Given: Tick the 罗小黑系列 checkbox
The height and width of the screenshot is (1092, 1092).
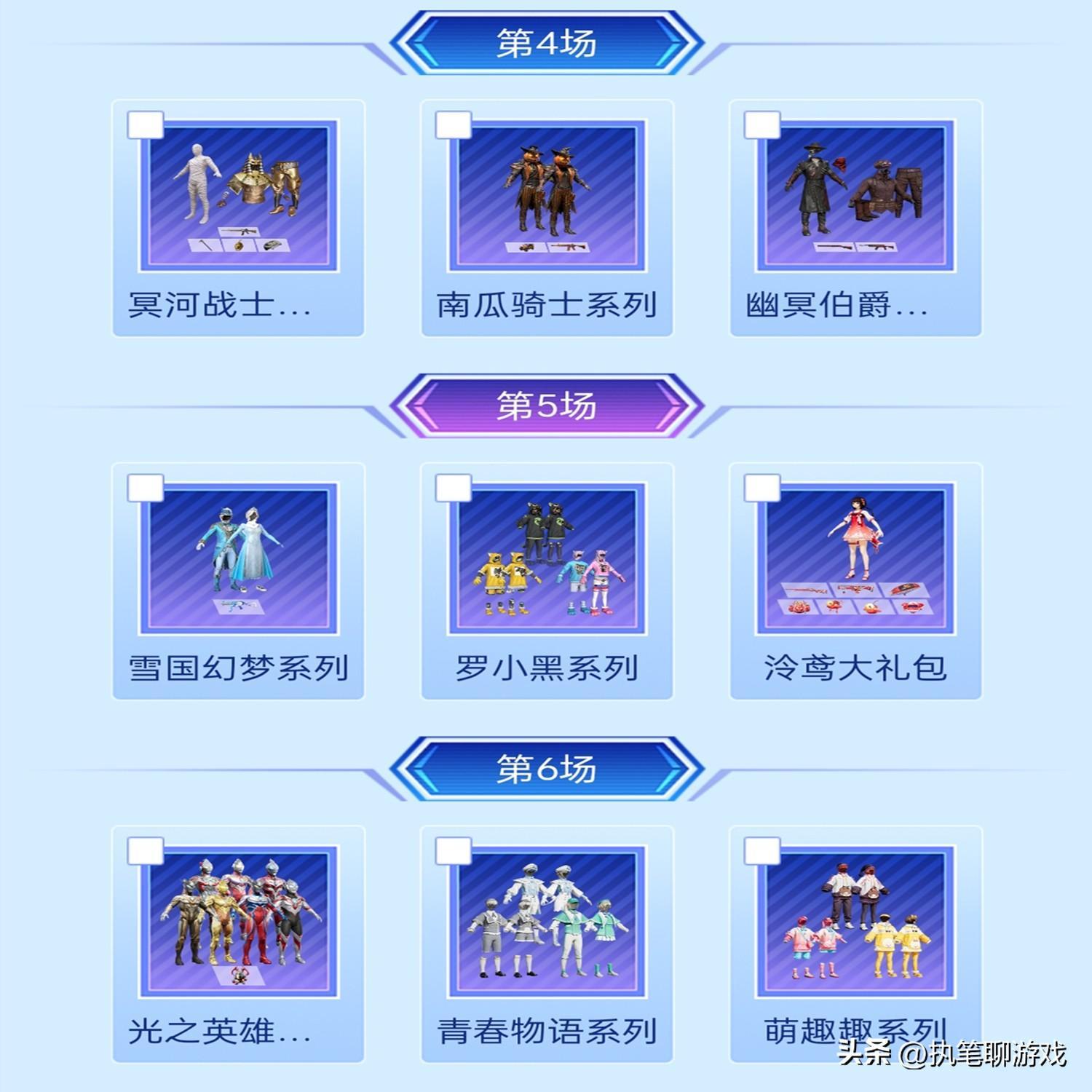Looking at the screenshot, I should [x=453, y=488].
